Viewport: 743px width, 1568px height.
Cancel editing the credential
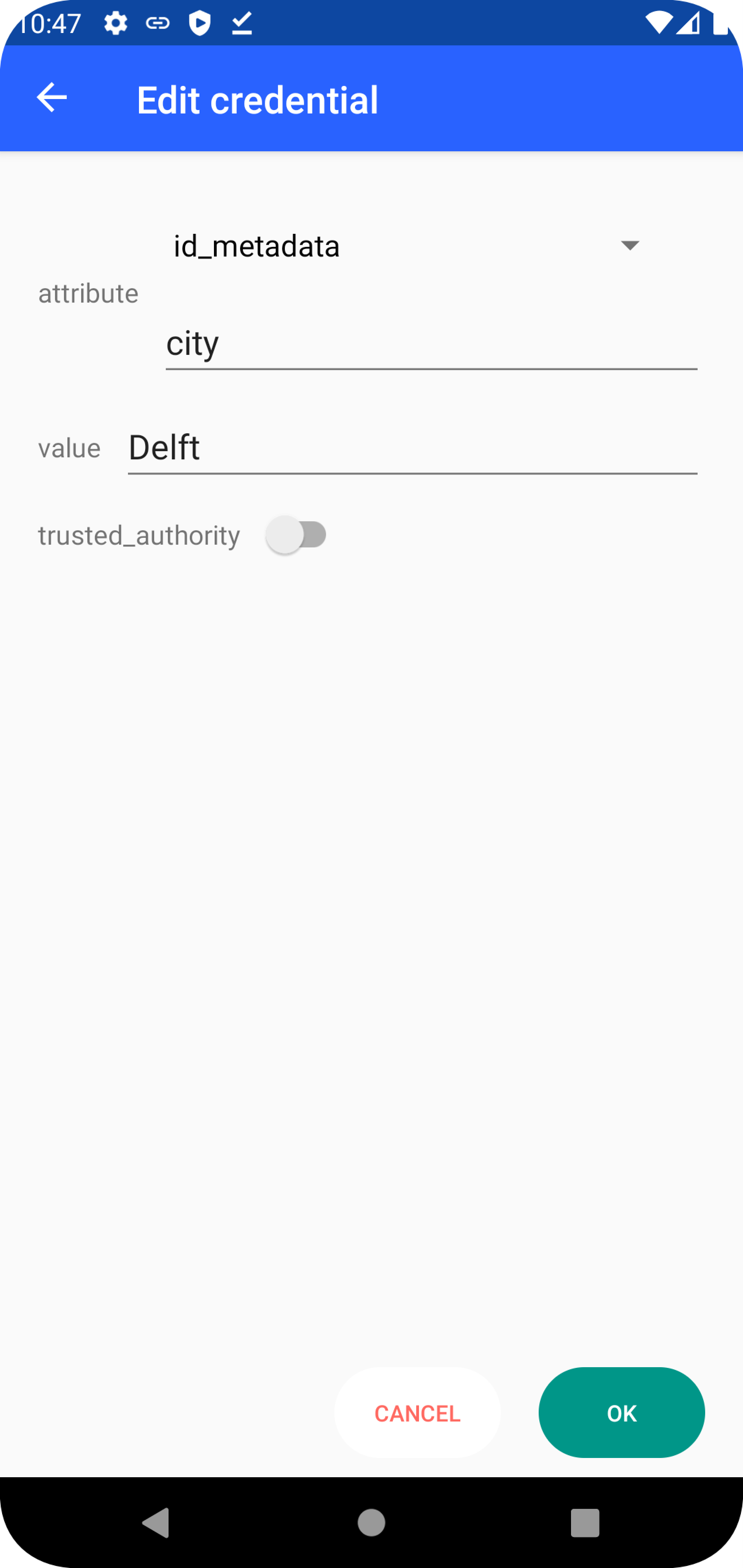pos(417,1413)
